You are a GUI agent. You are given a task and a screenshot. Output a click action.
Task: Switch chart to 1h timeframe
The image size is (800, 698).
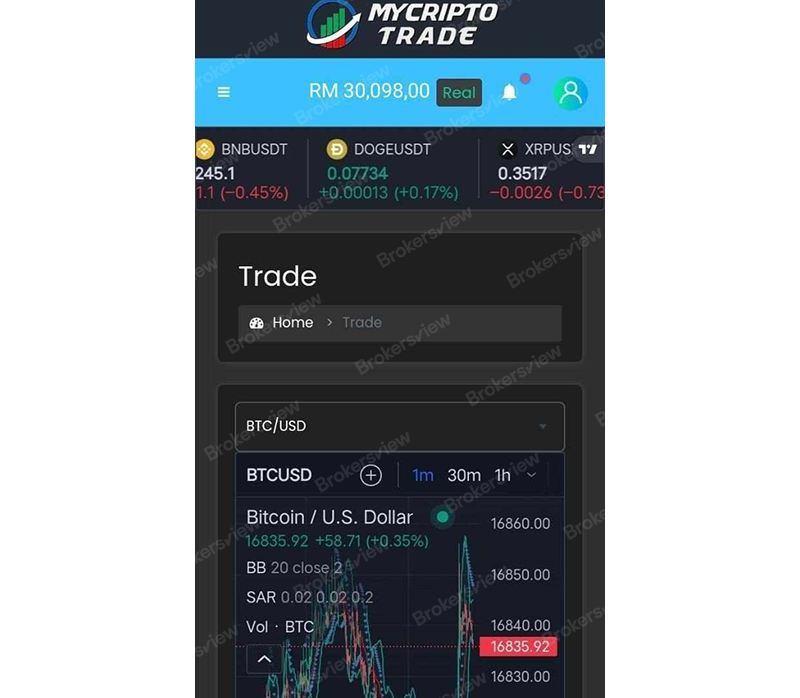pyautogui.click(x=503, y=475)
